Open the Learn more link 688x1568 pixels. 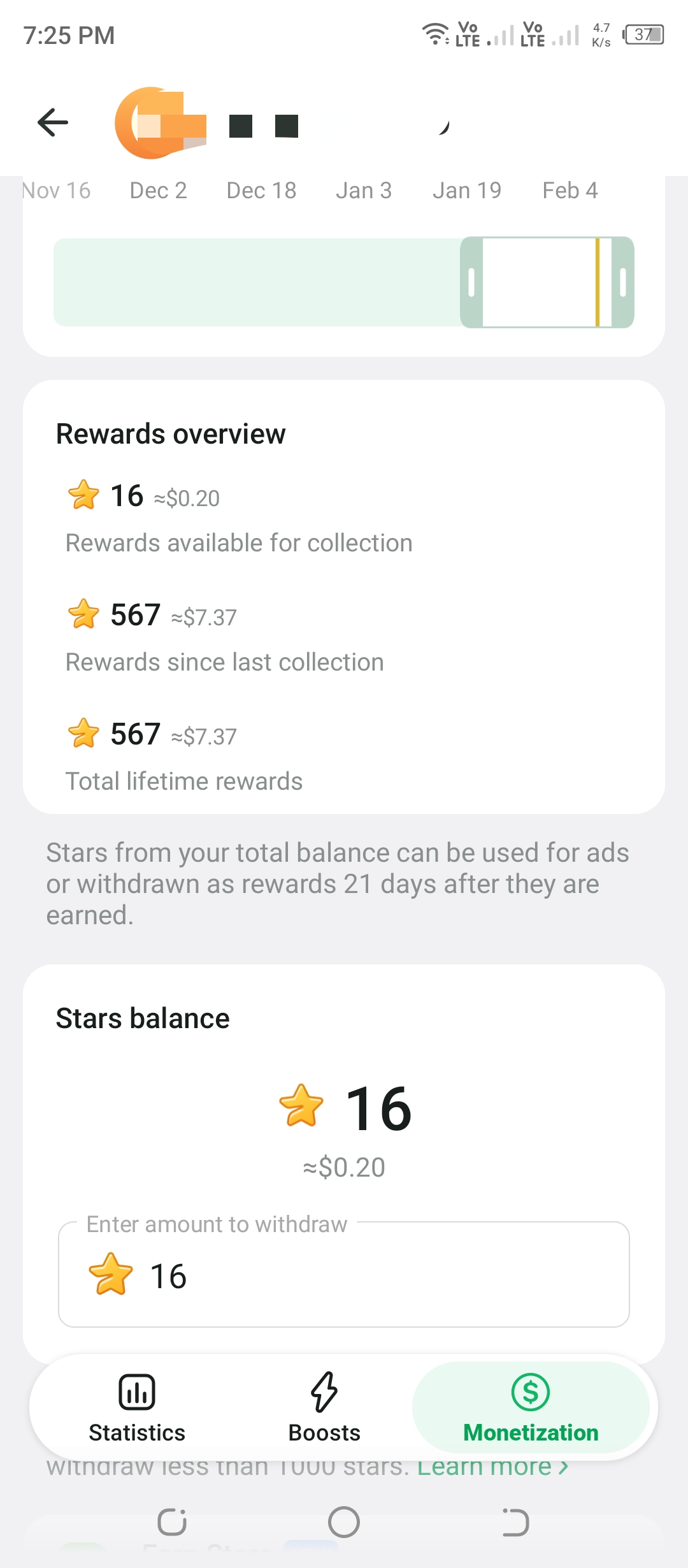click(492, 1466)
